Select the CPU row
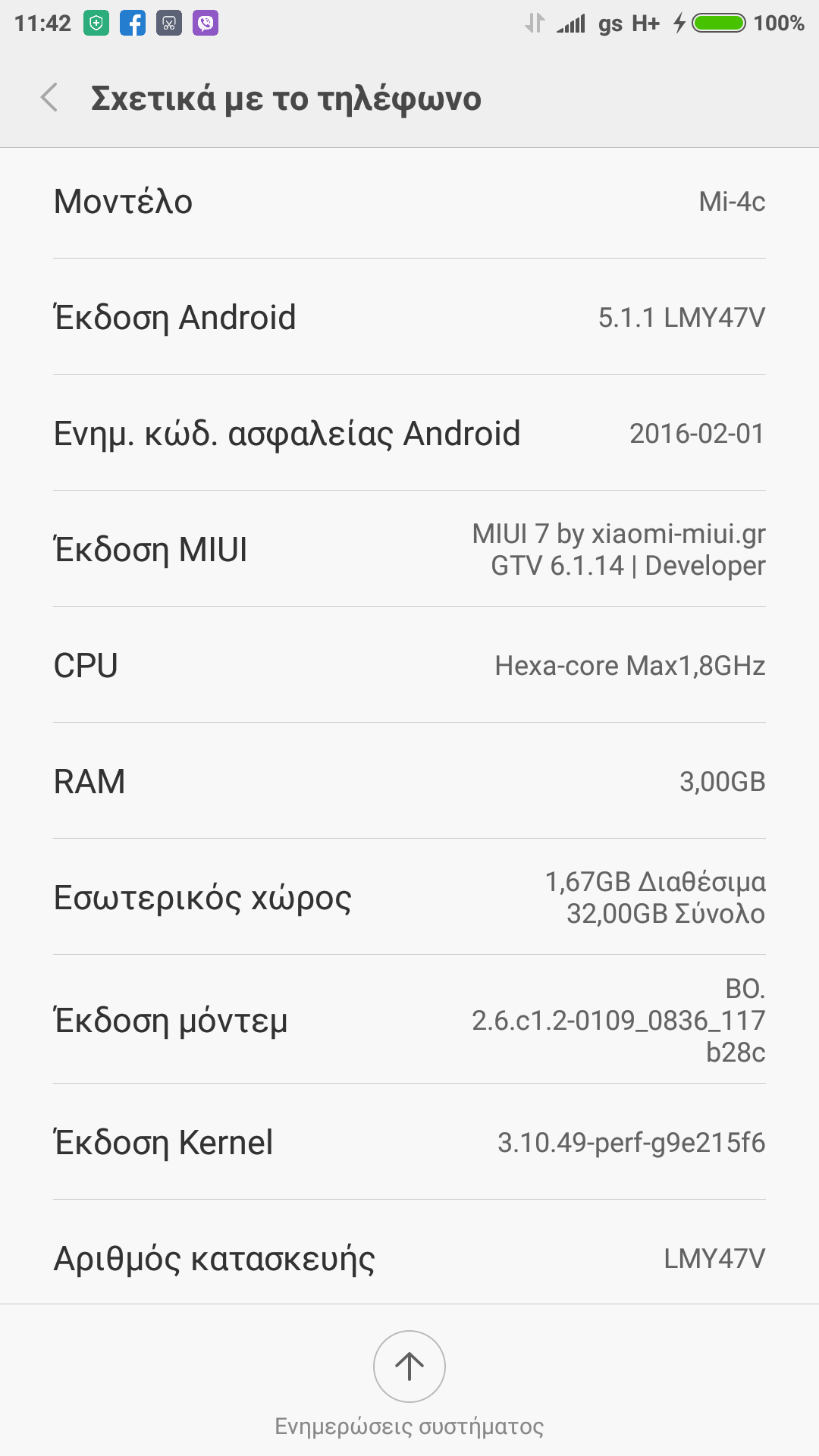819x1456 pixels. (x=409, y=665)
